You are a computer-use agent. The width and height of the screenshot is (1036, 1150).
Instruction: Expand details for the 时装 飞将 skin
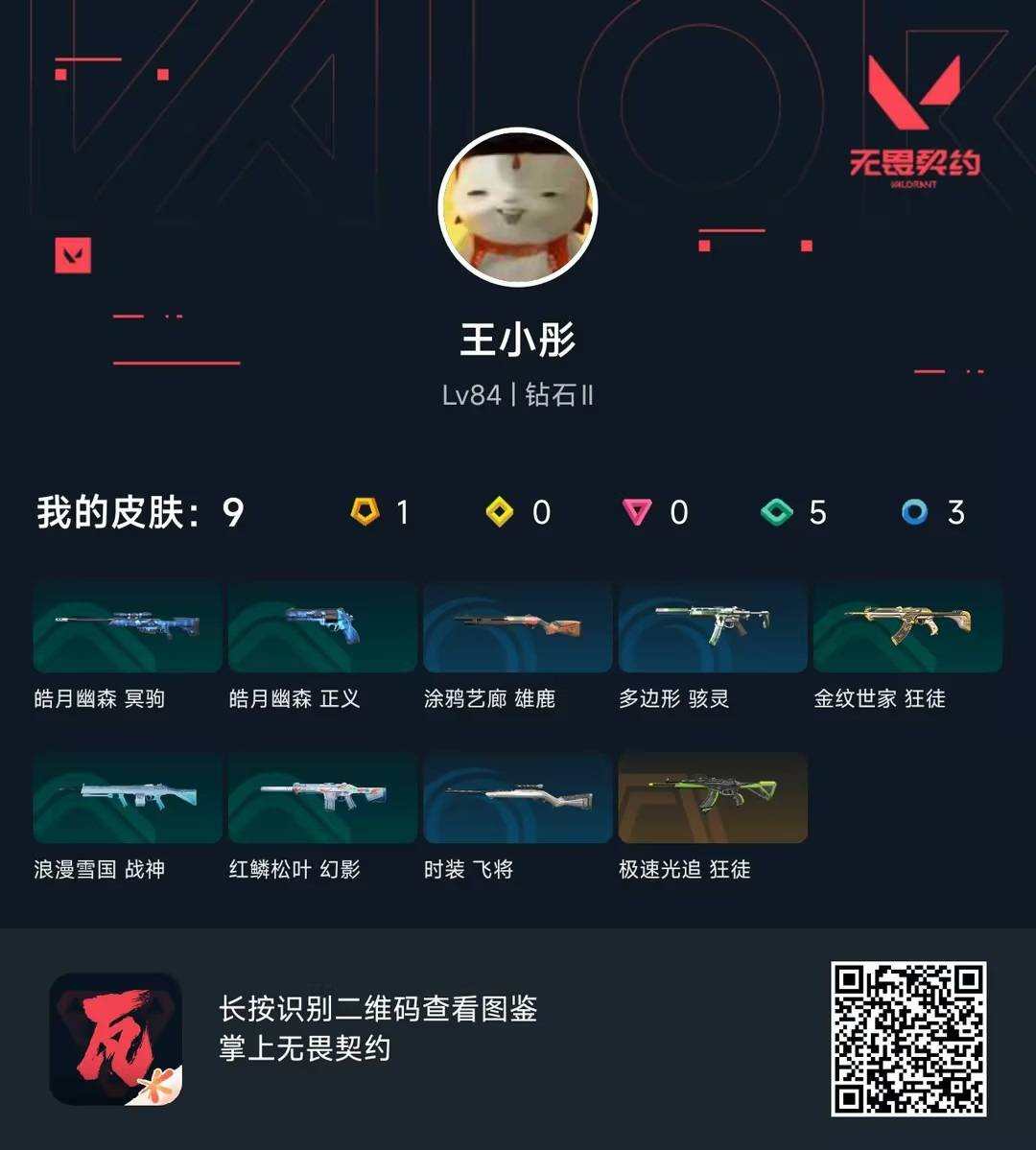[517, 799]
